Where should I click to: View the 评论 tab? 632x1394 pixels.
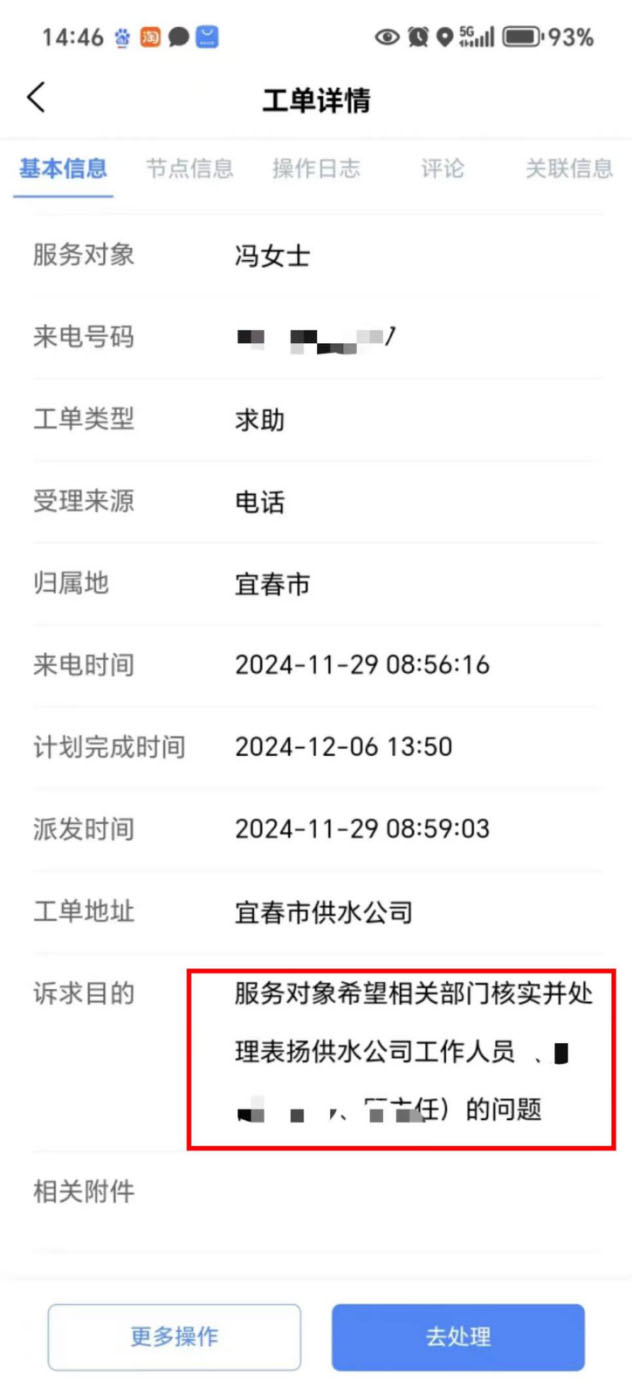(442, 168)
